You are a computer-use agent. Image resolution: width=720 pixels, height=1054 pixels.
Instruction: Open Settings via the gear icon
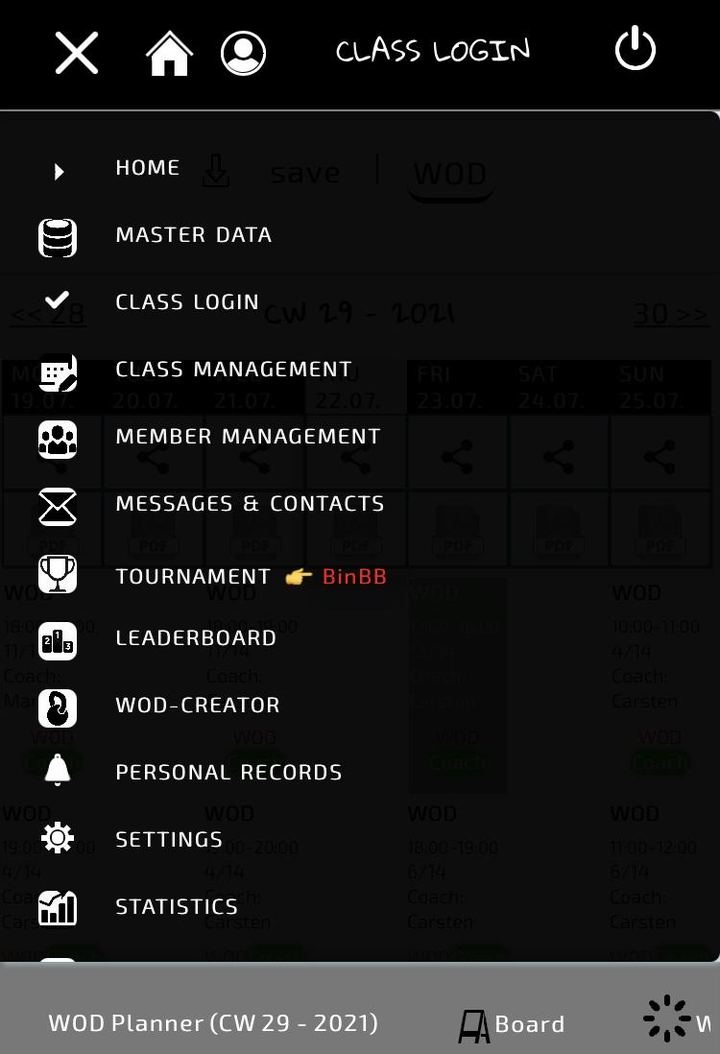coord(57,839)
